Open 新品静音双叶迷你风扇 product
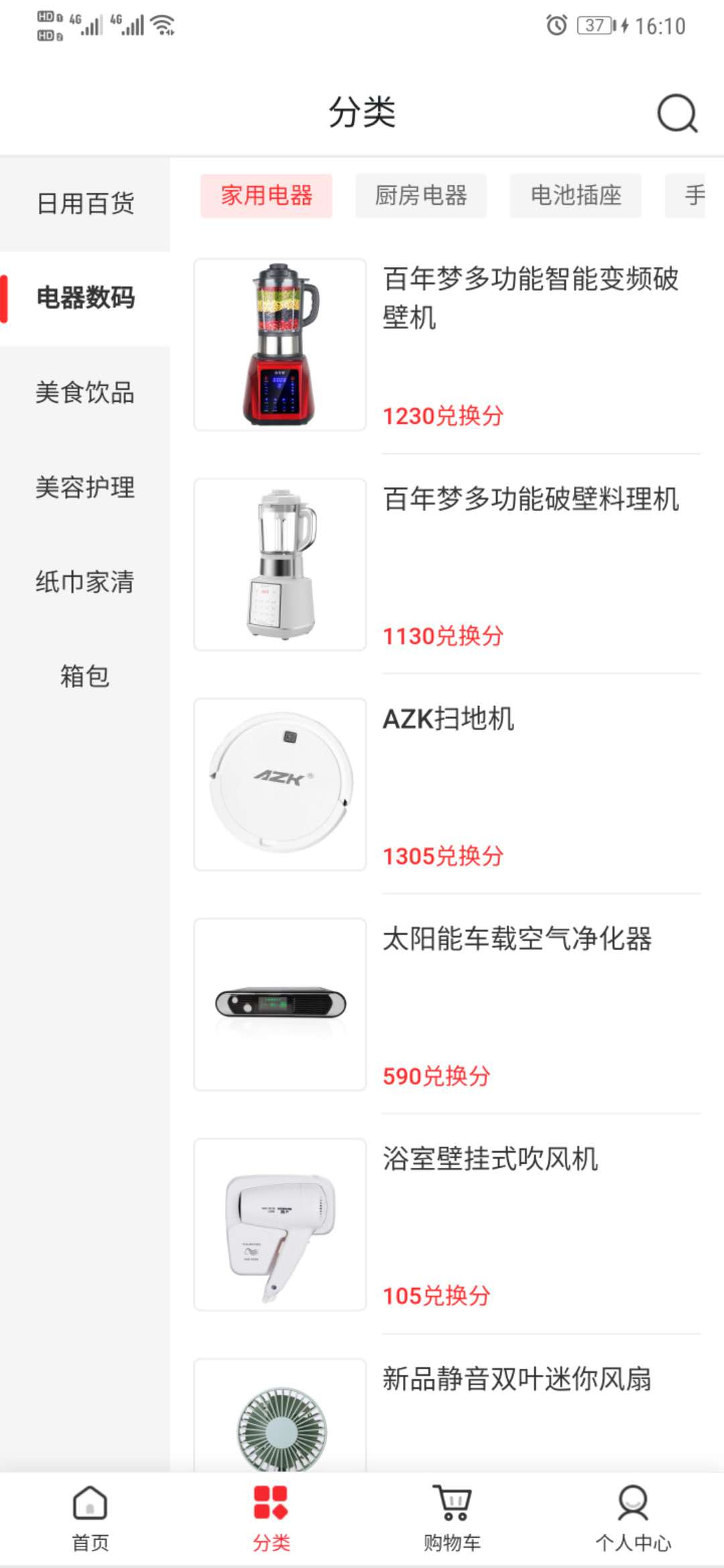This screenshot has height=1568, width=724. 447,1415
